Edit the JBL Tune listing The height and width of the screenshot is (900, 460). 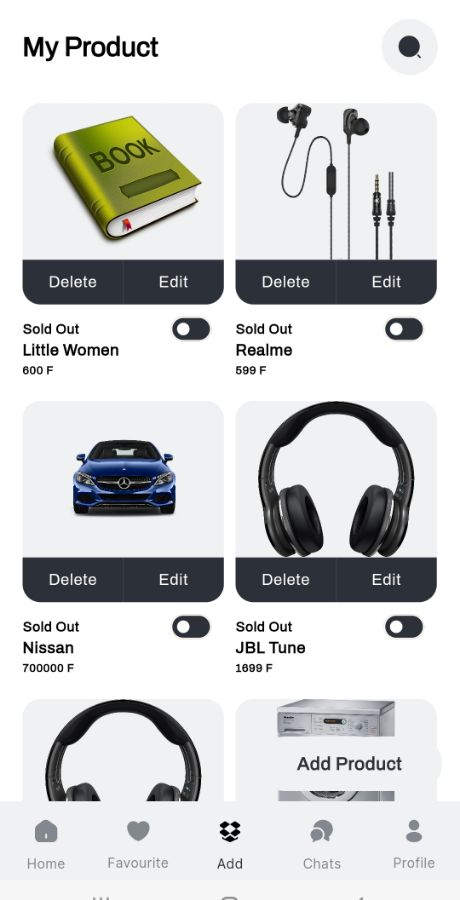(x=386, y=580)
